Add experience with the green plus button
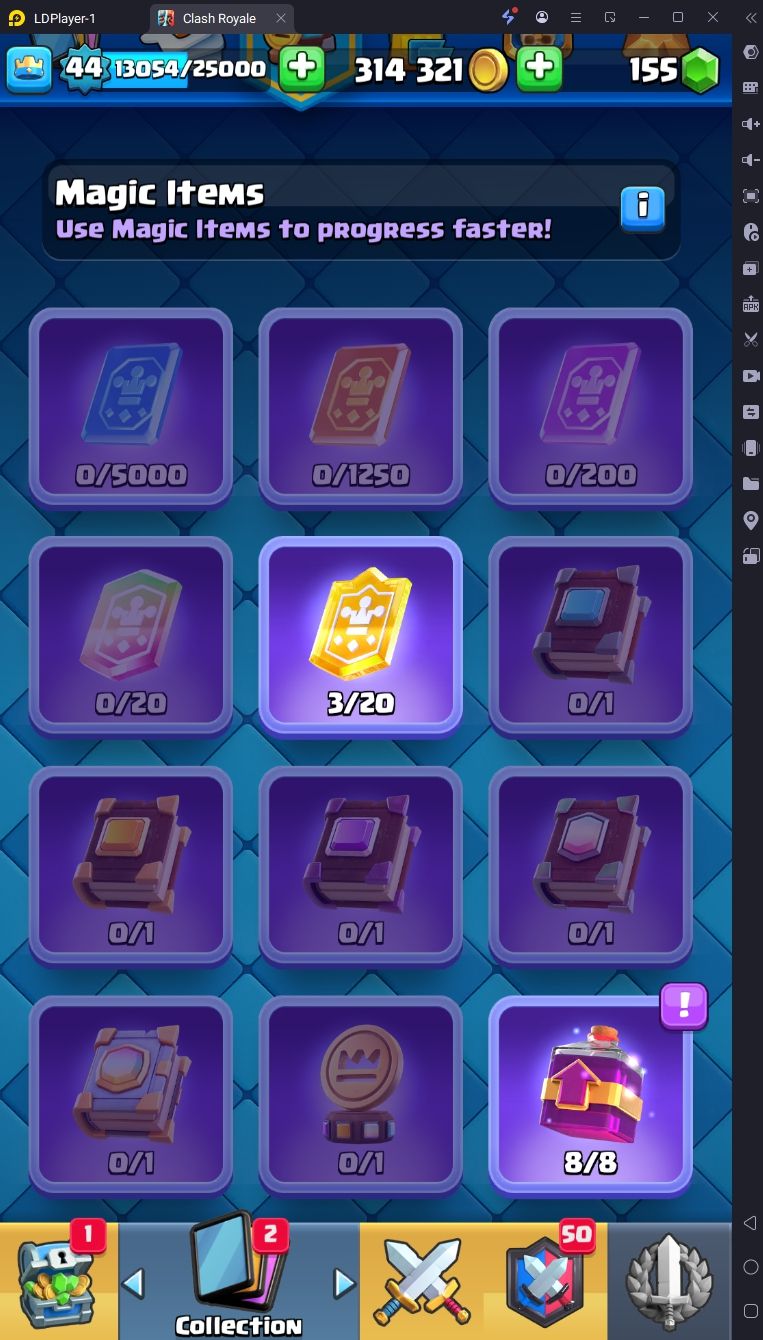Viewport: 763px width, 1340px height. pos(301,68)
